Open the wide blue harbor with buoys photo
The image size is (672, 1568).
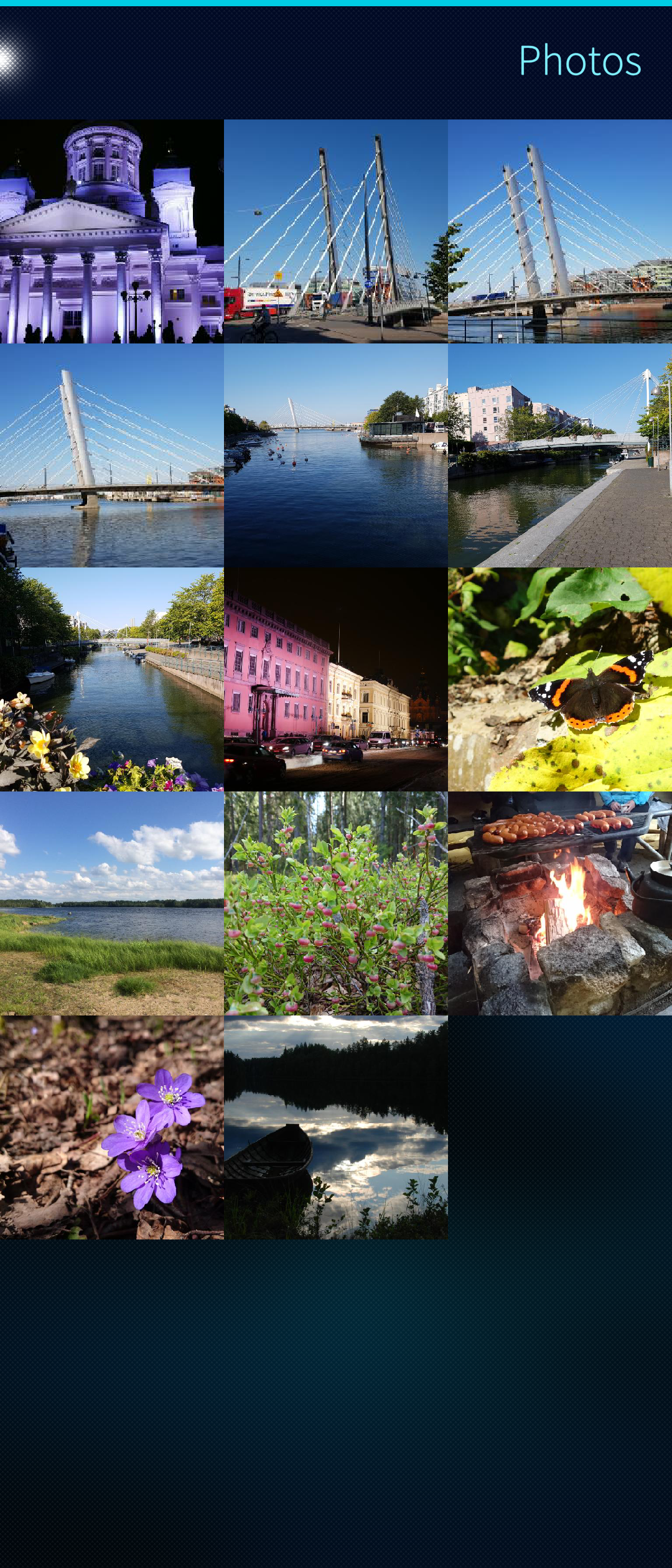(x=336, y=455)
